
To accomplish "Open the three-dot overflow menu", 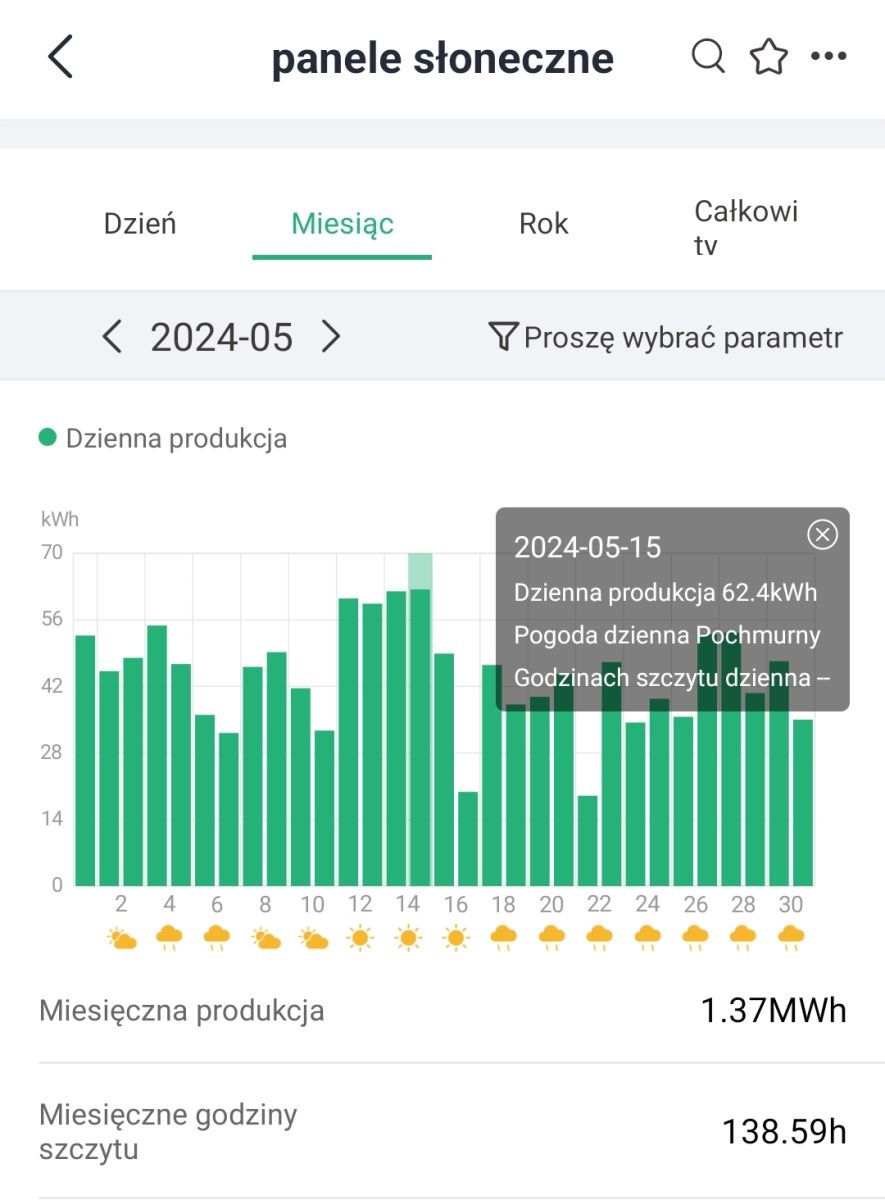I will [829, 57].
